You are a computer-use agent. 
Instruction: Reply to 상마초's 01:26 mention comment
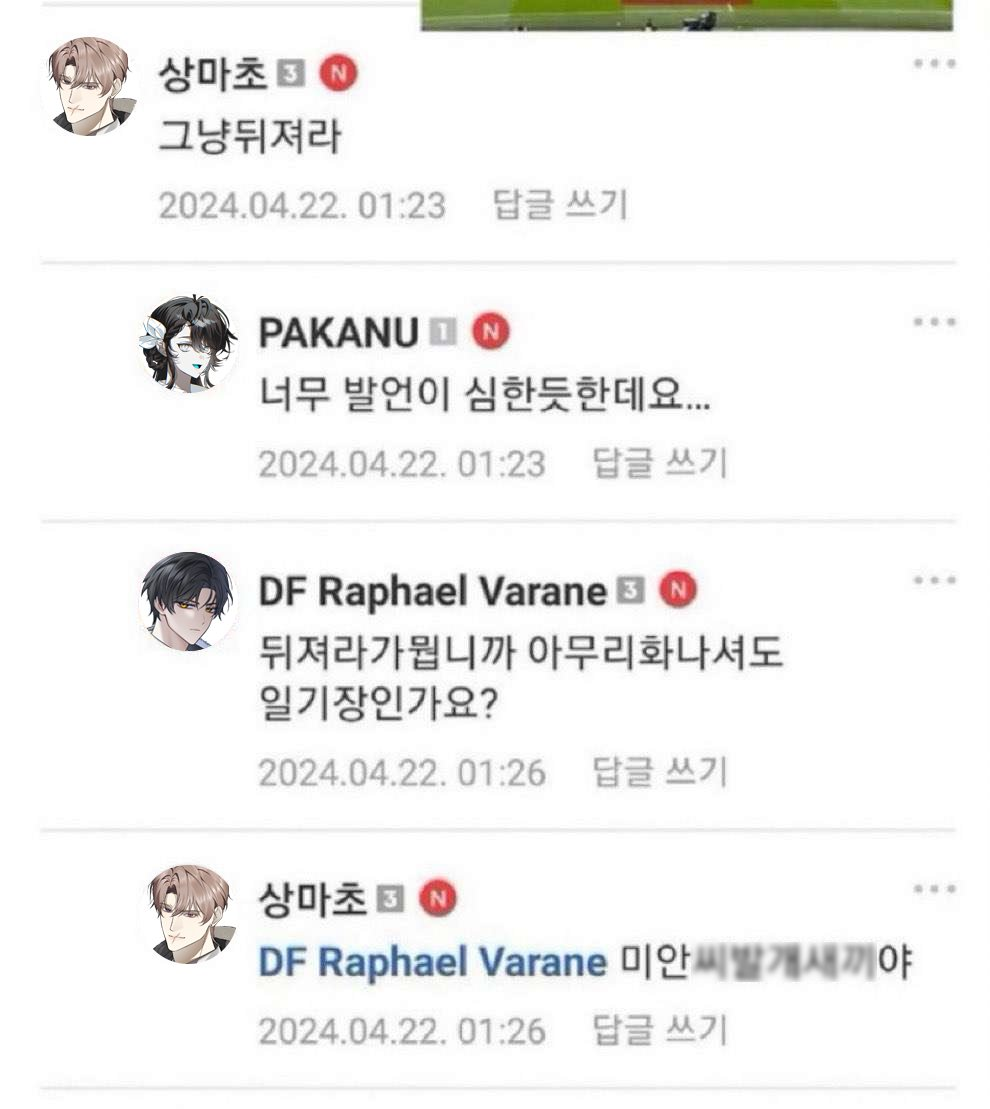(659, 1030)
